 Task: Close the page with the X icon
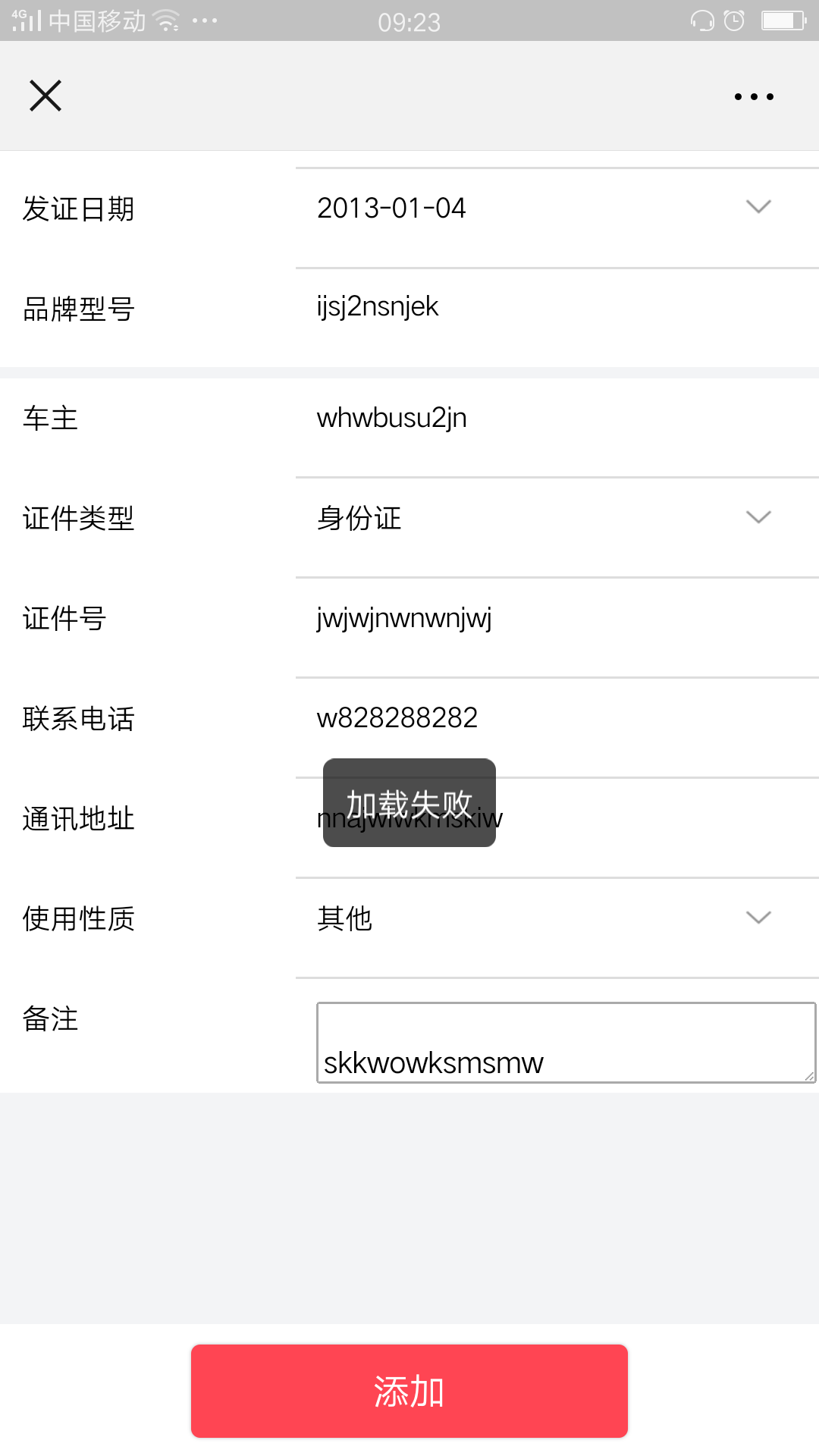(45, 96)
